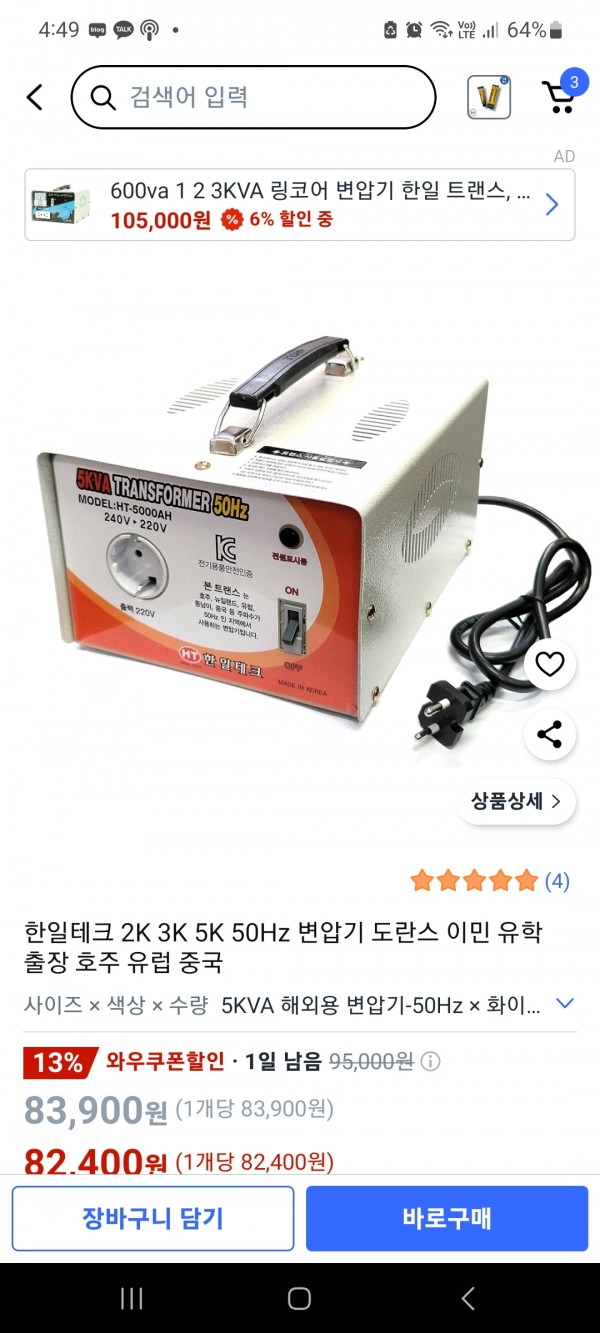Go to the system home screen
The width and height of the screenshot is (600, 1333).
[299, 1298]
